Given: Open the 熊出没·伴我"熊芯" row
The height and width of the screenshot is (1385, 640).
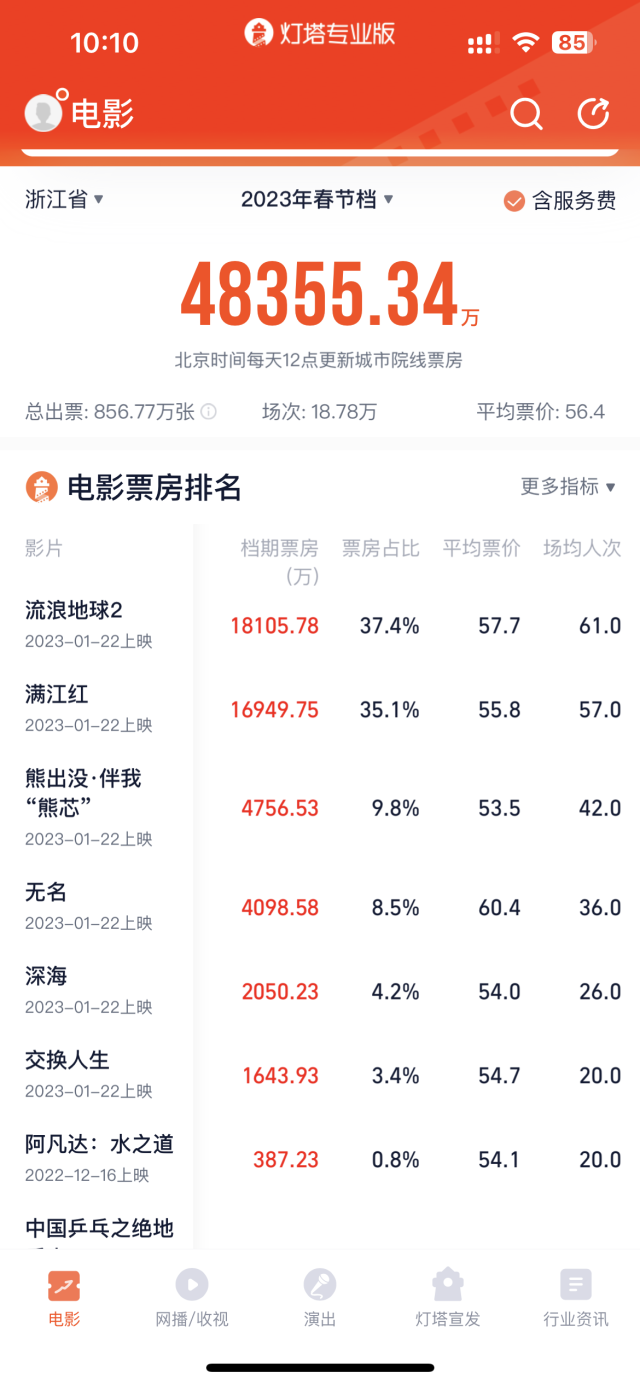Looking at the screenshot, I should [x=320, y=808].
